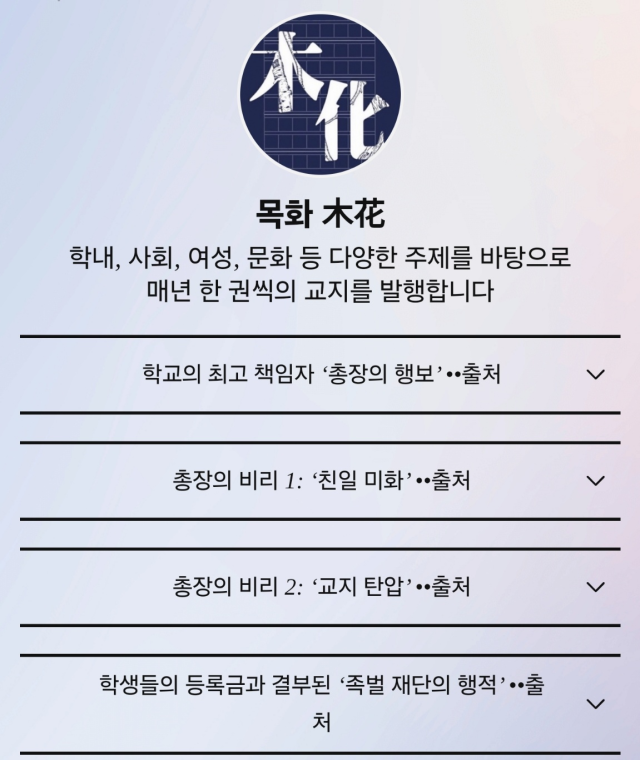Expand the '족벌 재단의 행적' section
The image size is (640, 760).
595,703
